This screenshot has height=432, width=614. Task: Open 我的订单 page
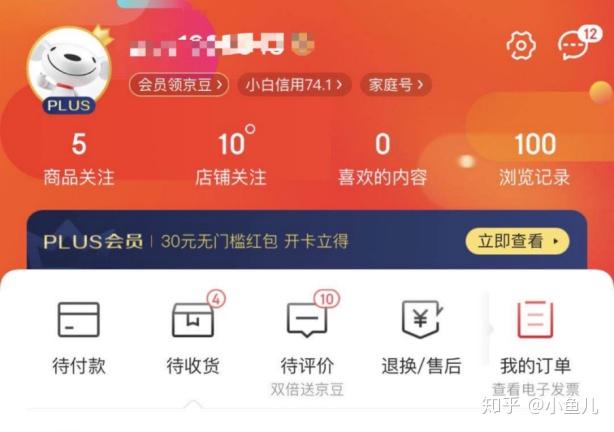pos(535,338)
